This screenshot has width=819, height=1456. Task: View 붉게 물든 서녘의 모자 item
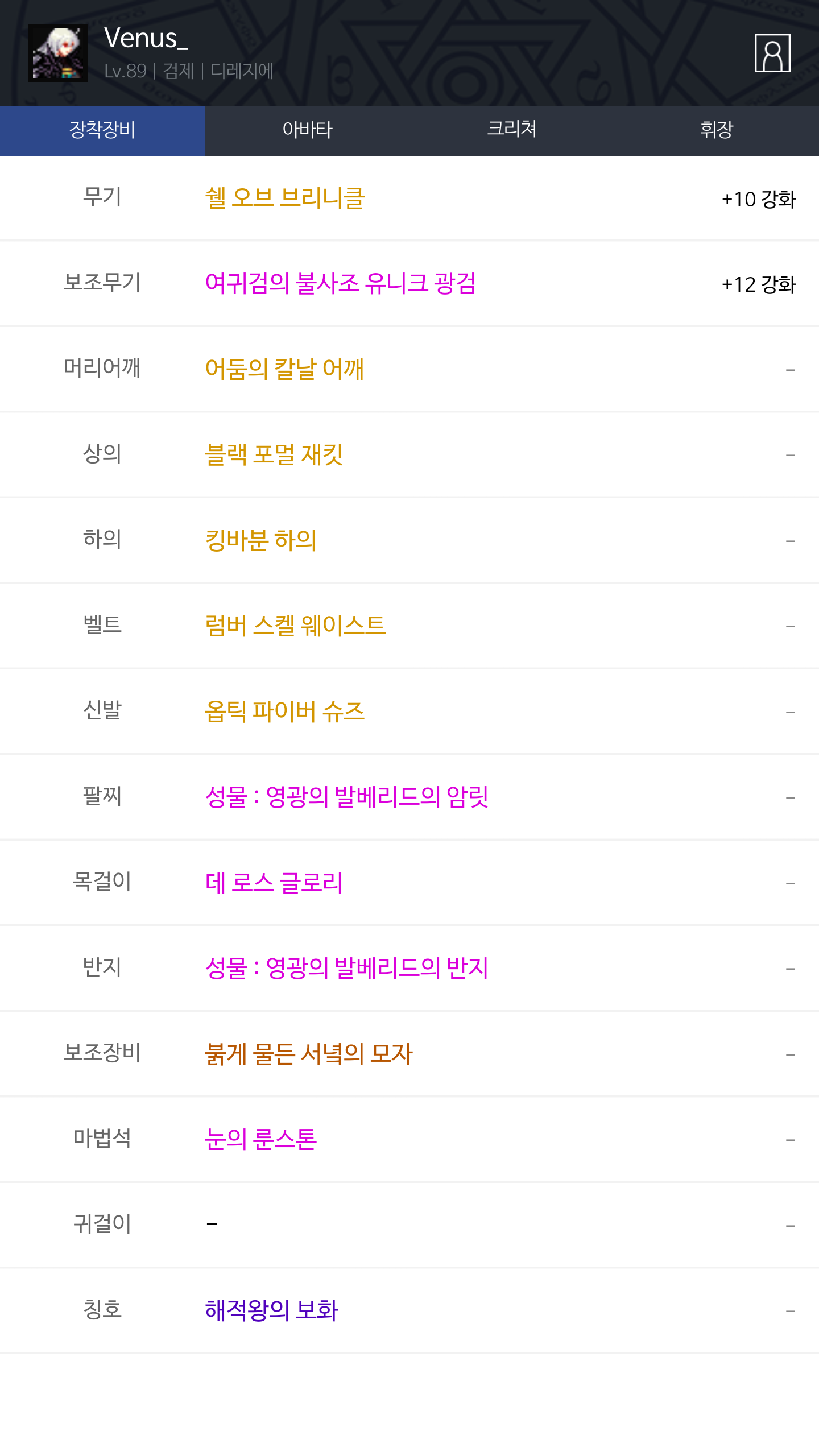[x=309, y=1054]
